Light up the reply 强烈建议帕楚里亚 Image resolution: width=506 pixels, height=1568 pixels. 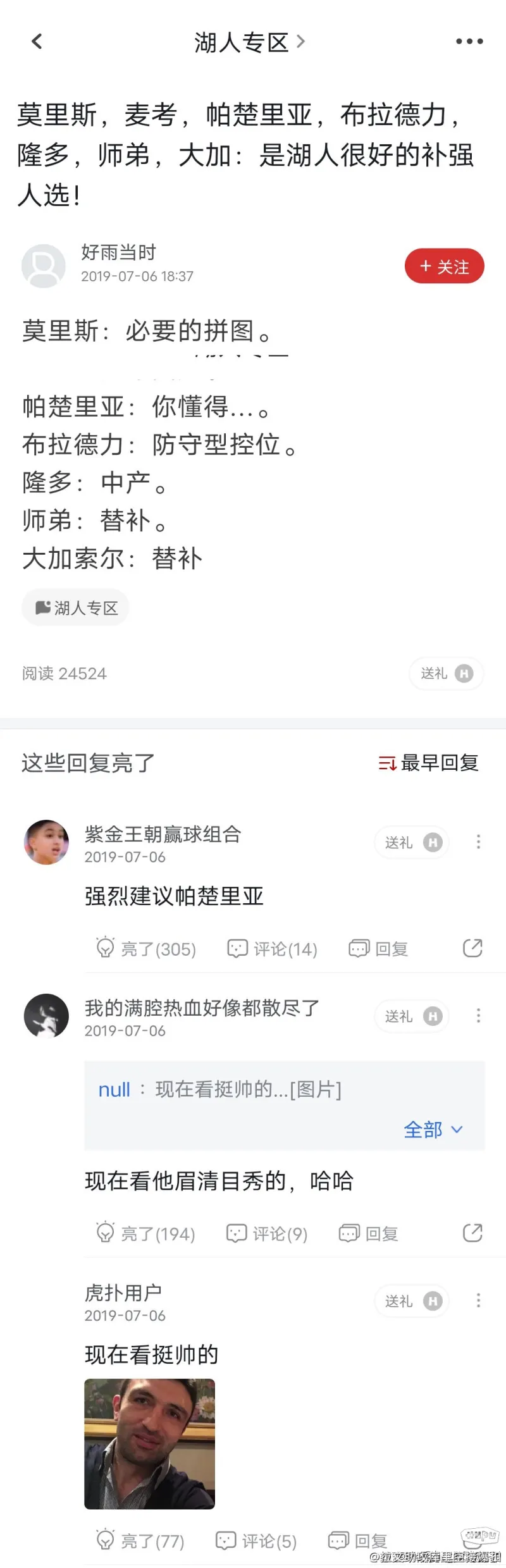[x=145, y=949]
